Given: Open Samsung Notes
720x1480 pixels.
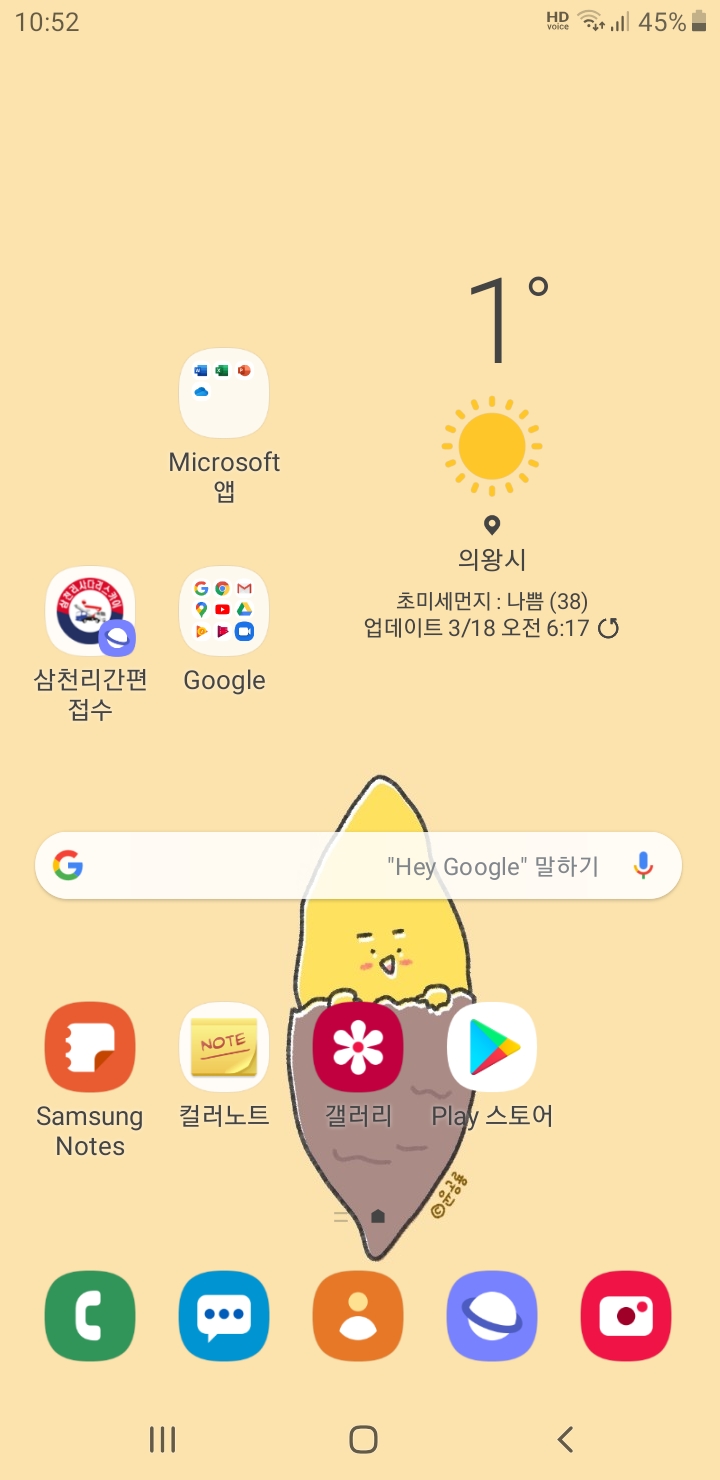Looking at the screenshot, I should 90,1047.
